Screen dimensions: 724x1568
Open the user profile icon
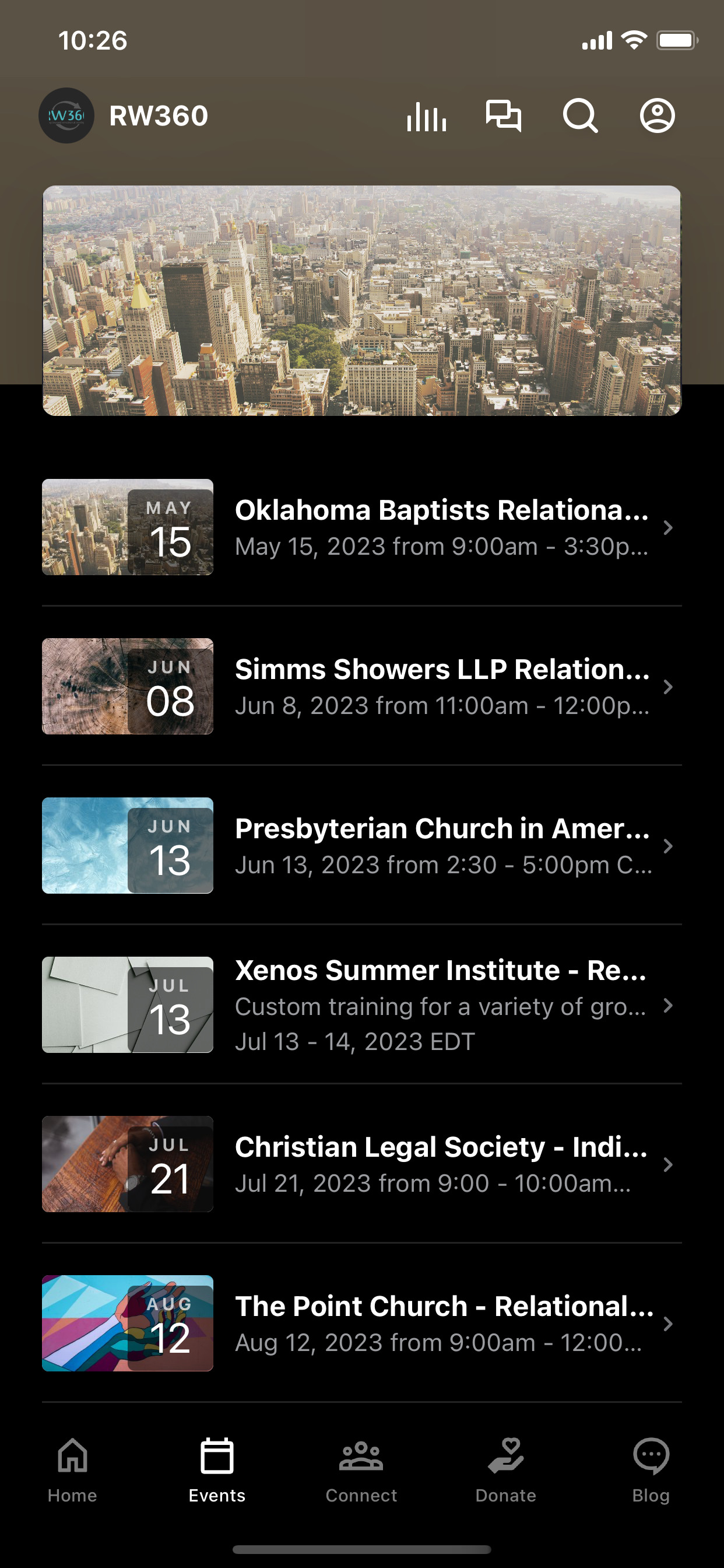(657, 116)
